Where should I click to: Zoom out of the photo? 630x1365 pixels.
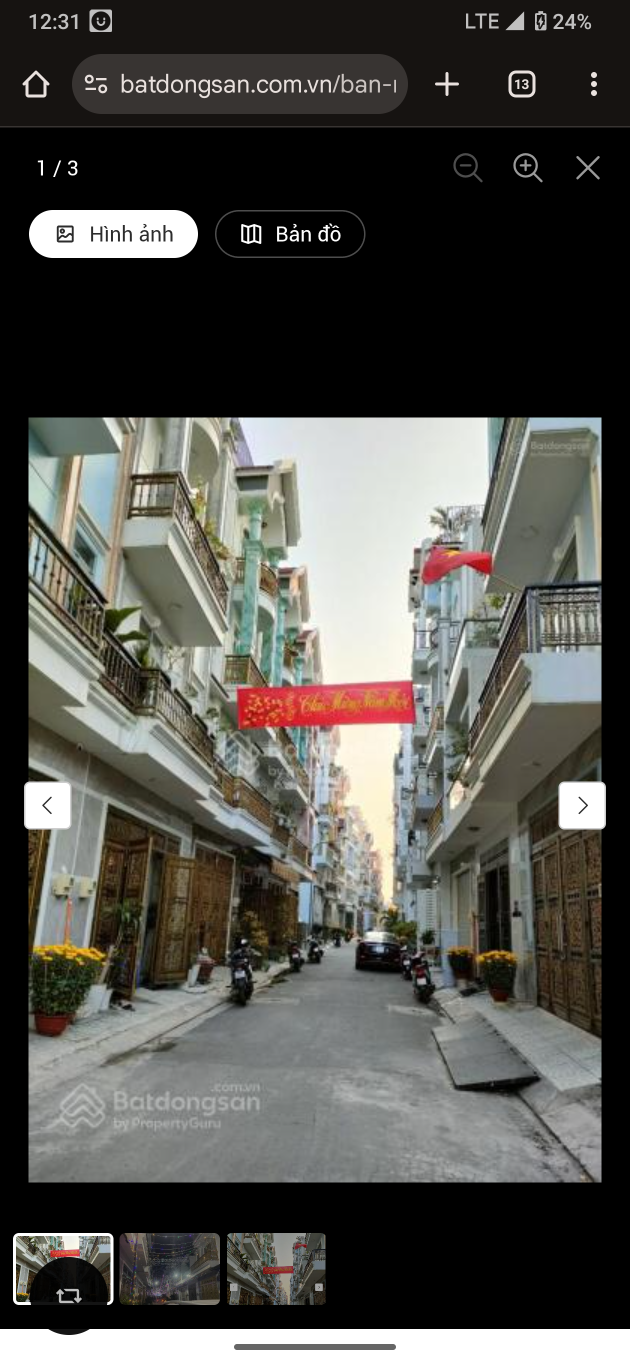tap(467, 168)
